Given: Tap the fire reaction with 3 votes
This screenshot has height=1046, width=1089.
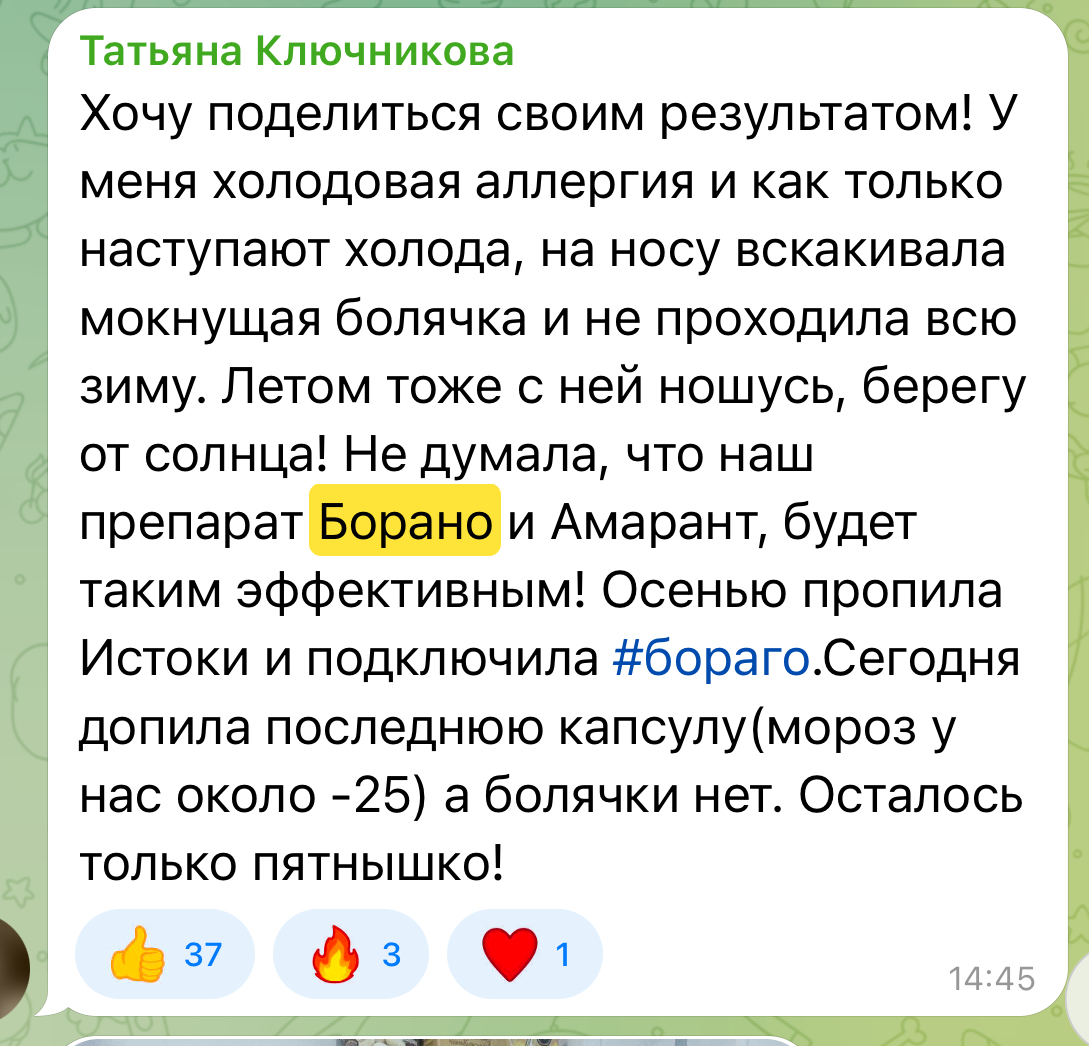Looking at the screenshot, I should [349, 955].
